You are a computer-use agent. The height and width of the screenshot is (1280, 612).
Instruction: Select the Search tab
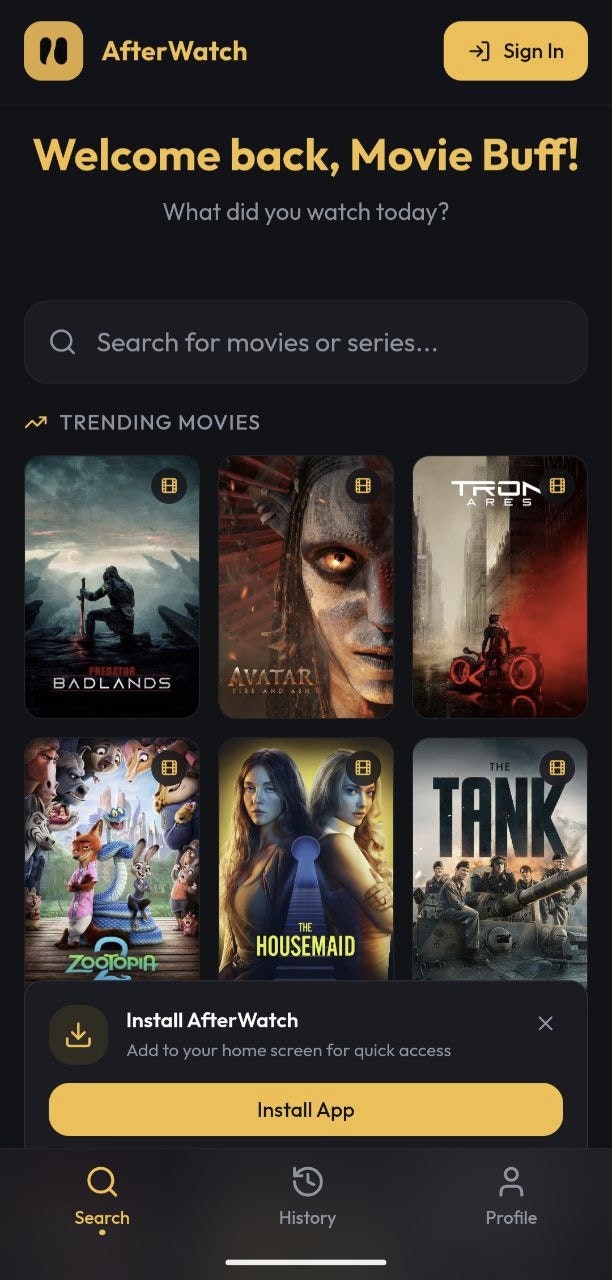tap(102, 1196)
